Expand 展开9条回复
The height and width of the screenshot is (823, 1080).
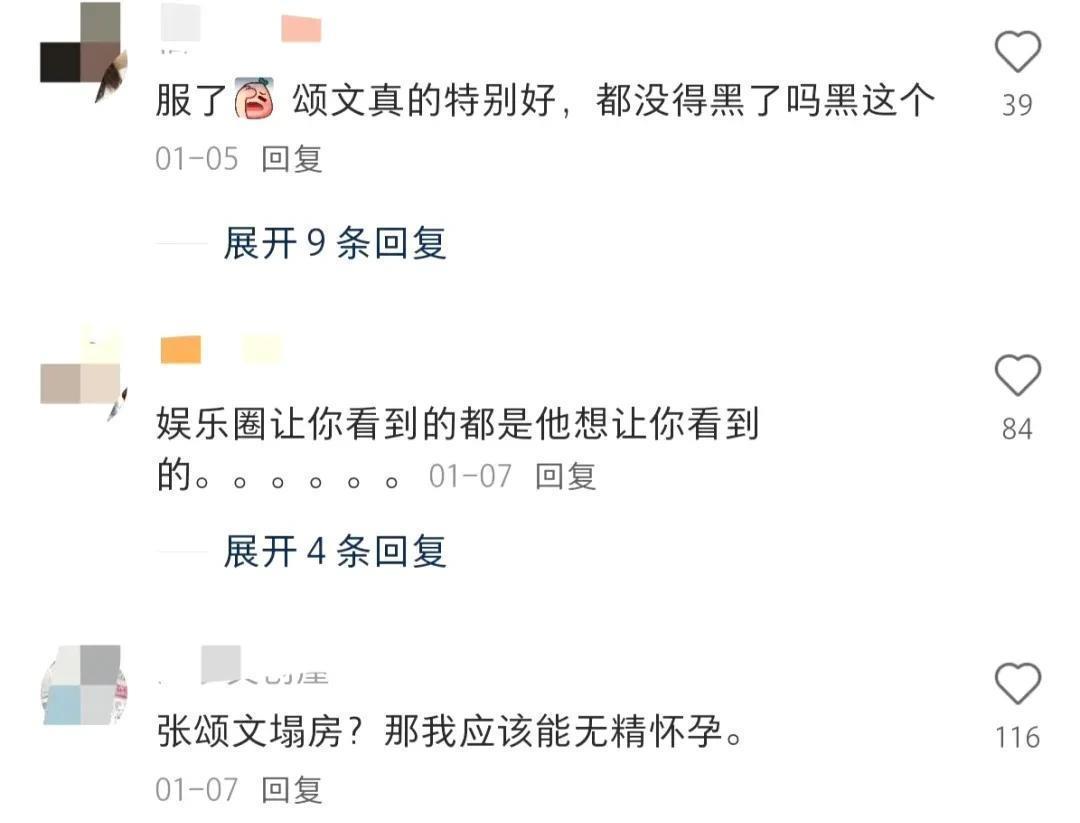coord(334,243)
